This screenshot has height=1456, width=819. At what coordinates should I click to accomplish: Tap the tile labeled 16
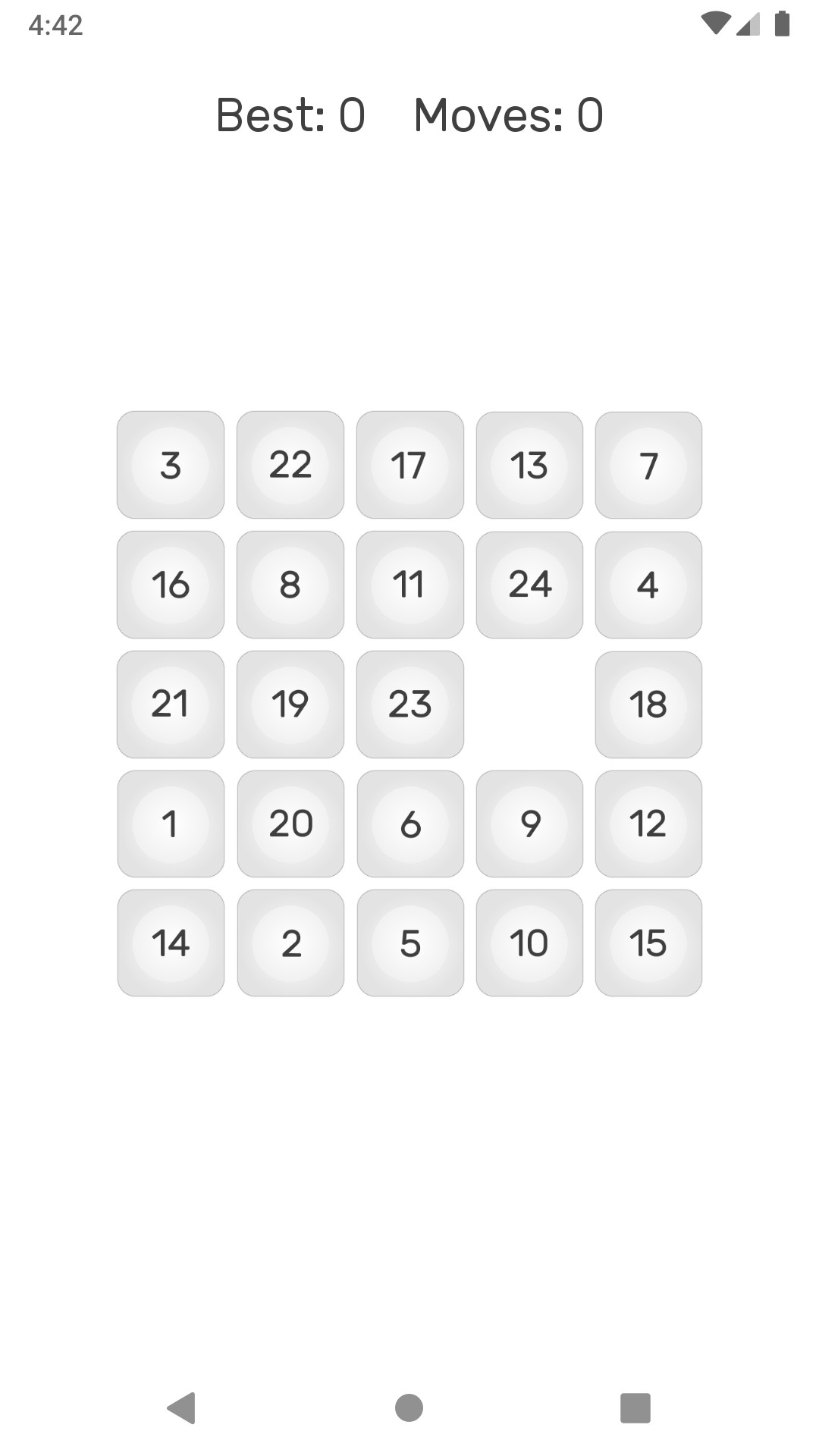click(171, 585)
